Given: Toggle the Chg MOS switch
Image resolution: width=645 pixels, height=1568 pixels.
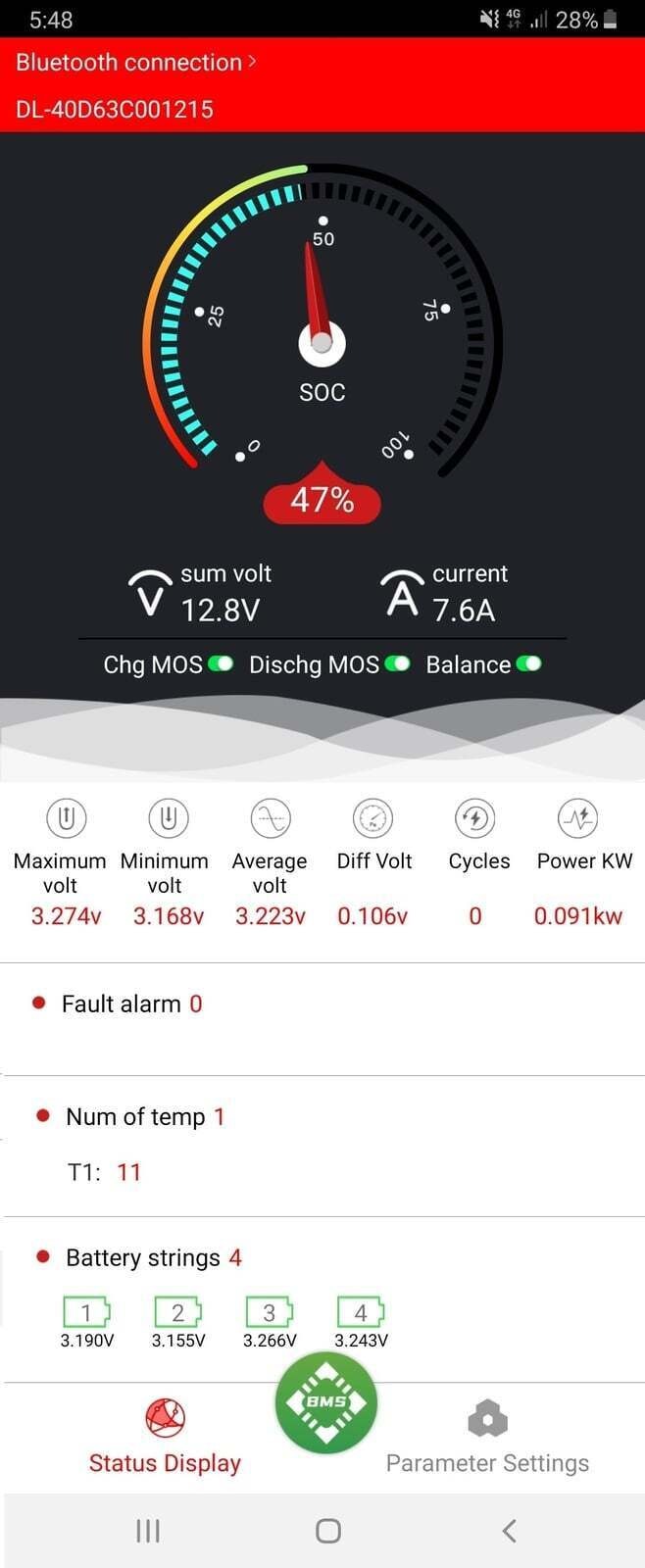Looking at the screenshot, I should click(x=221, y=663).
